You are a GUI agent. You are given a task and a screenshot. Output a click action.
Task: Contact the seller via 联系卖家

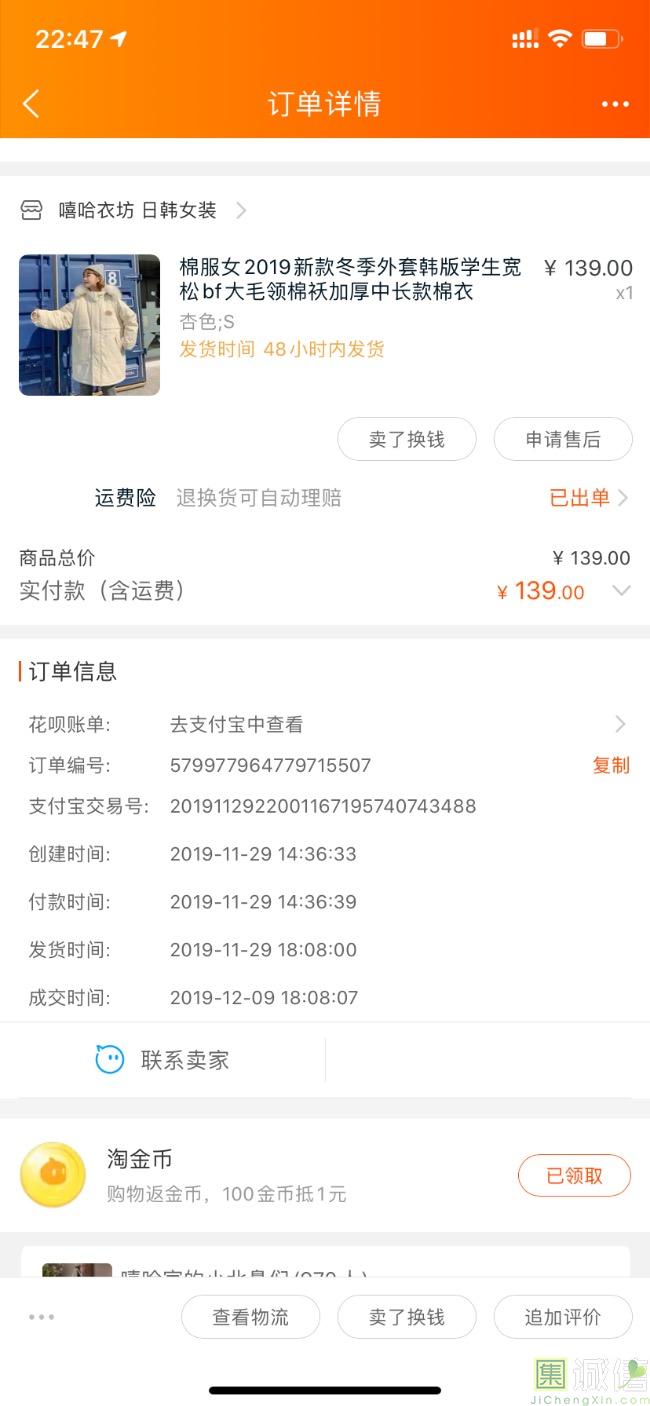[x=163, y=1060]
